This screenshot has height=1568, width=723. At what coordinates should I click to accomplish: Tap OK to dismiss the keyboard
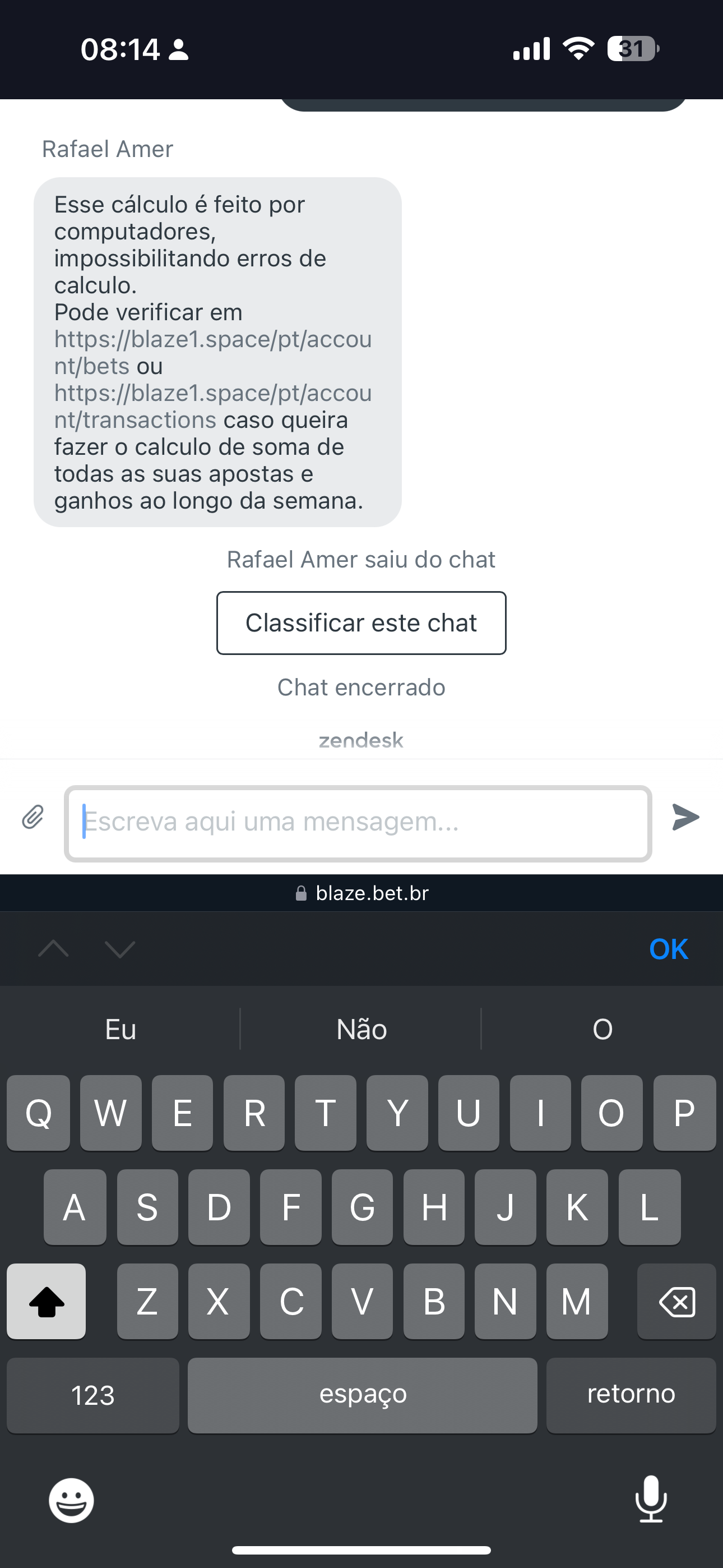(x=668, y=949)
